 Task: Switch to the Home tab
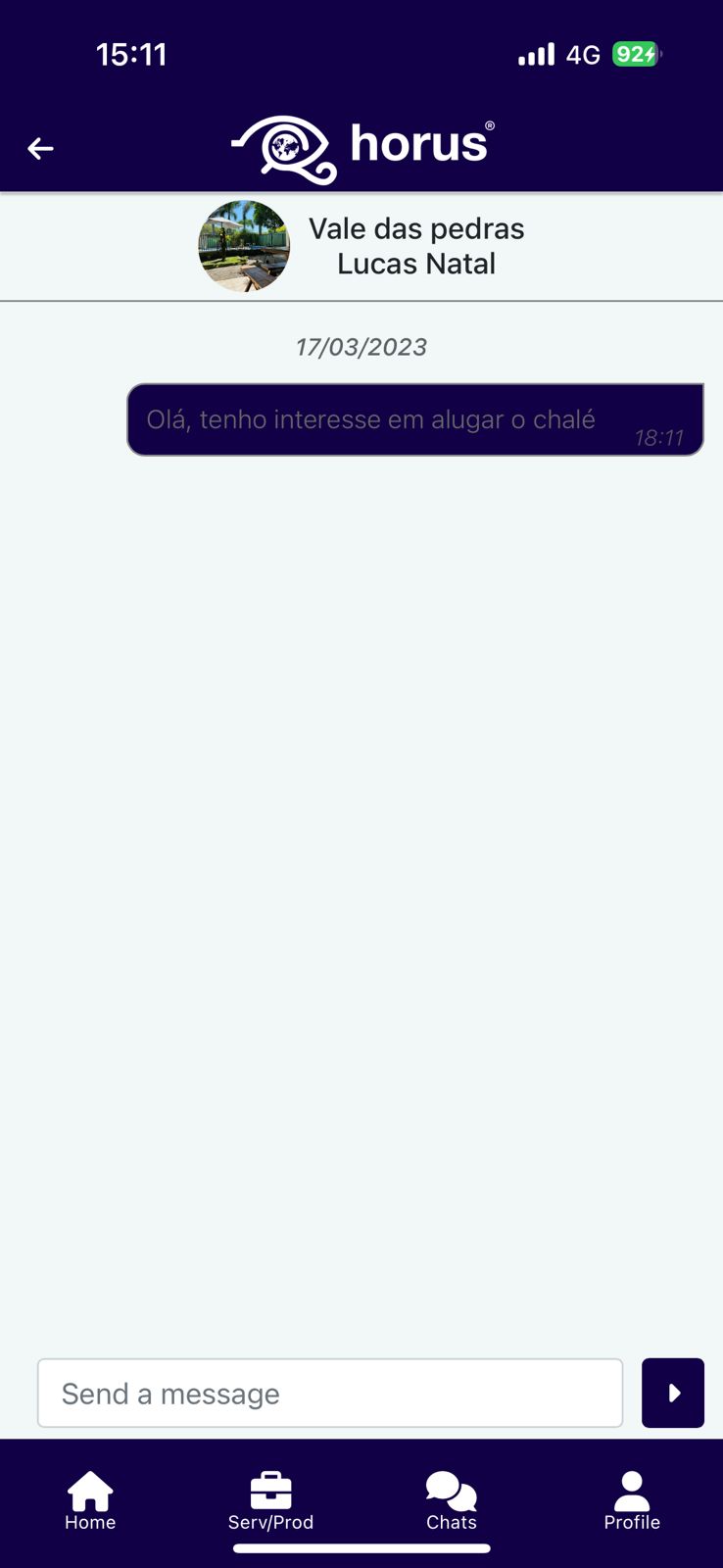(90, 1500)
